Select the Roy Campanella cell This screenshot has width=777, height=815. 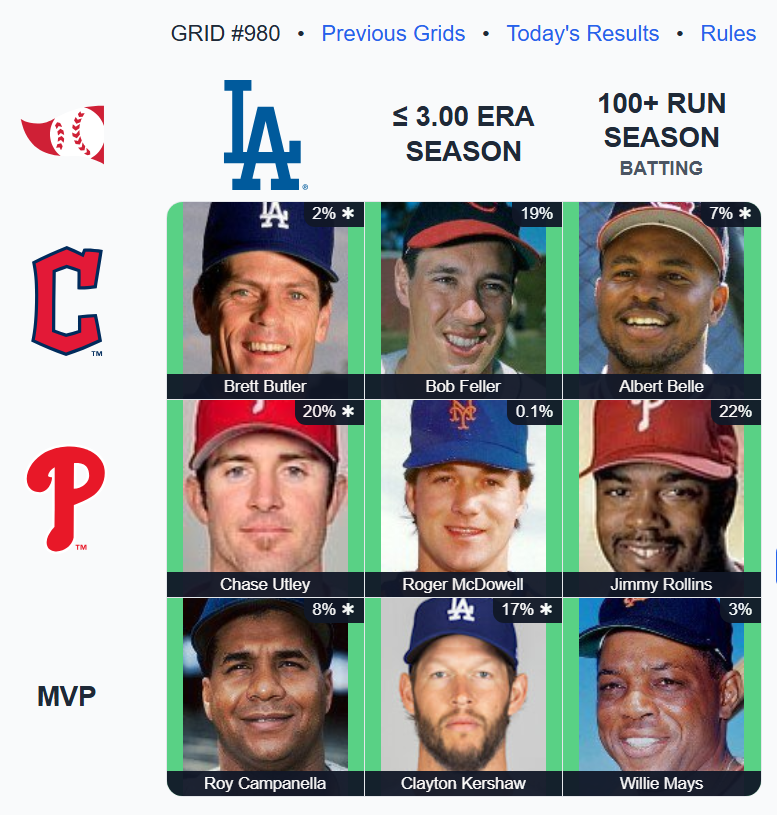265,696
